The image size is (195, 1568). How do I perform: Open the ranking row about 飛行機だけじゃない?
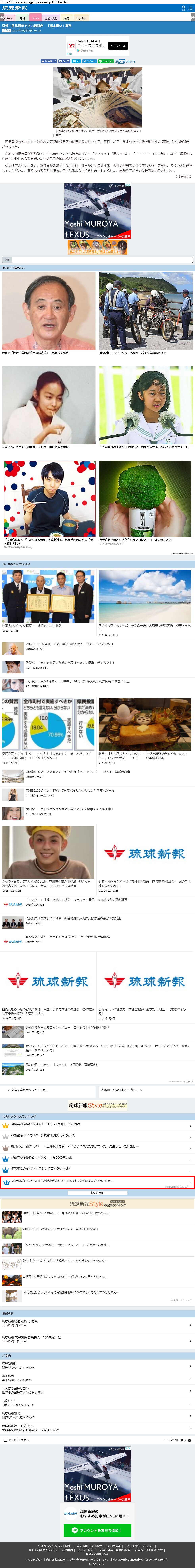pyautogui.click(x=98, y=1165)
